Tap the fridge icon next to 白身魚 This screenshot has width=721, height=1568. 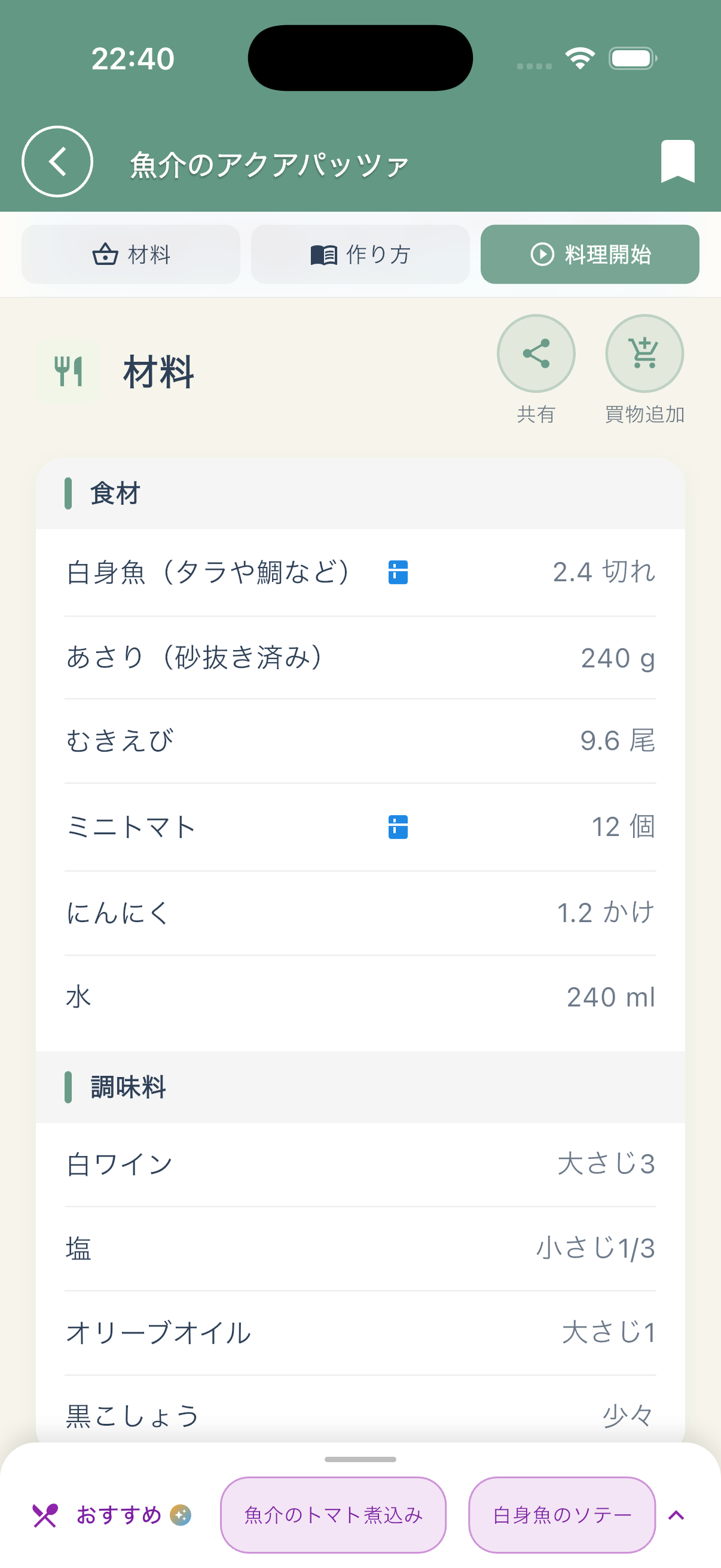pos(399,572)
